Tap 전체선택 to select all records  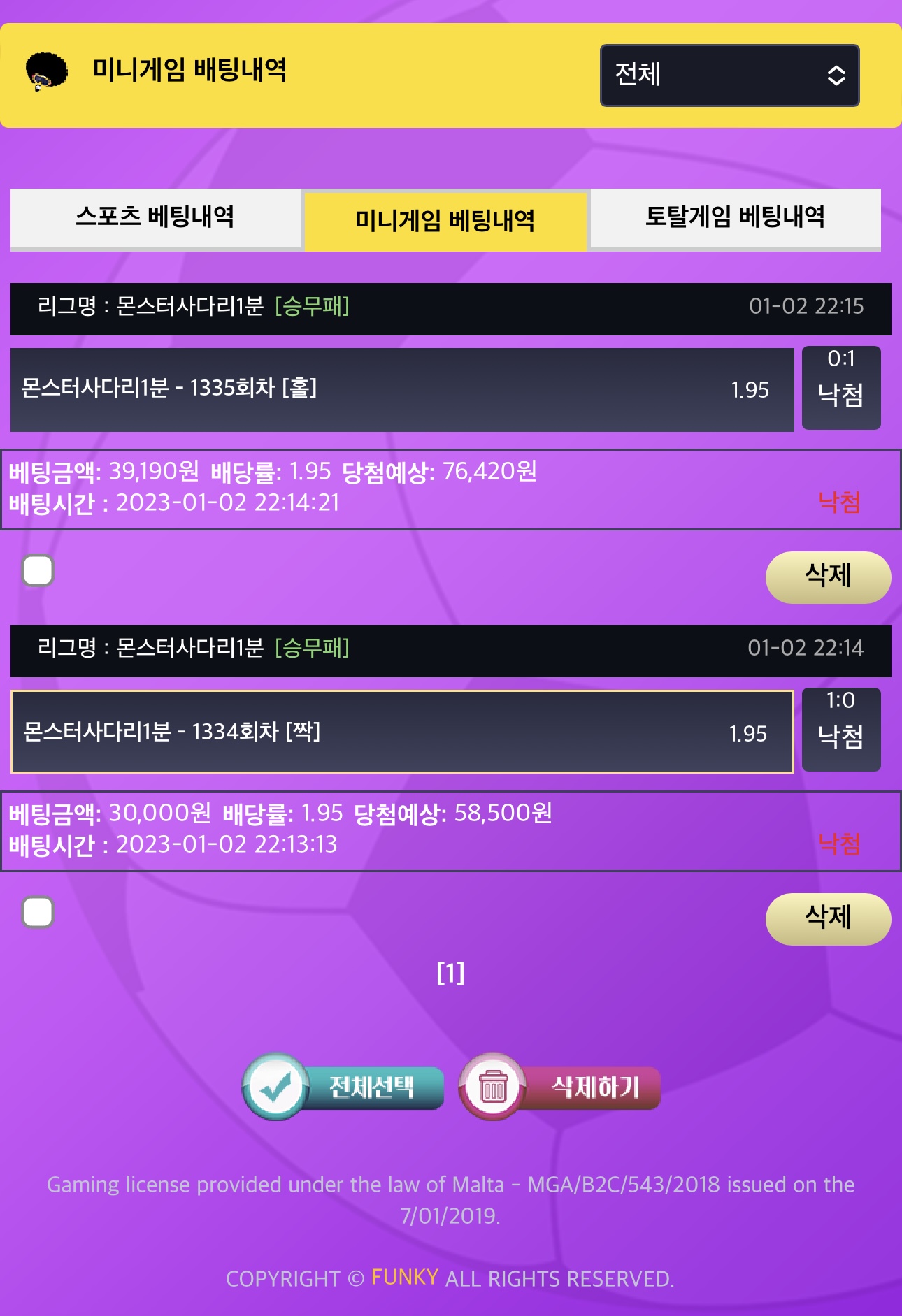pyautogui.click(x=344, y=1087)
